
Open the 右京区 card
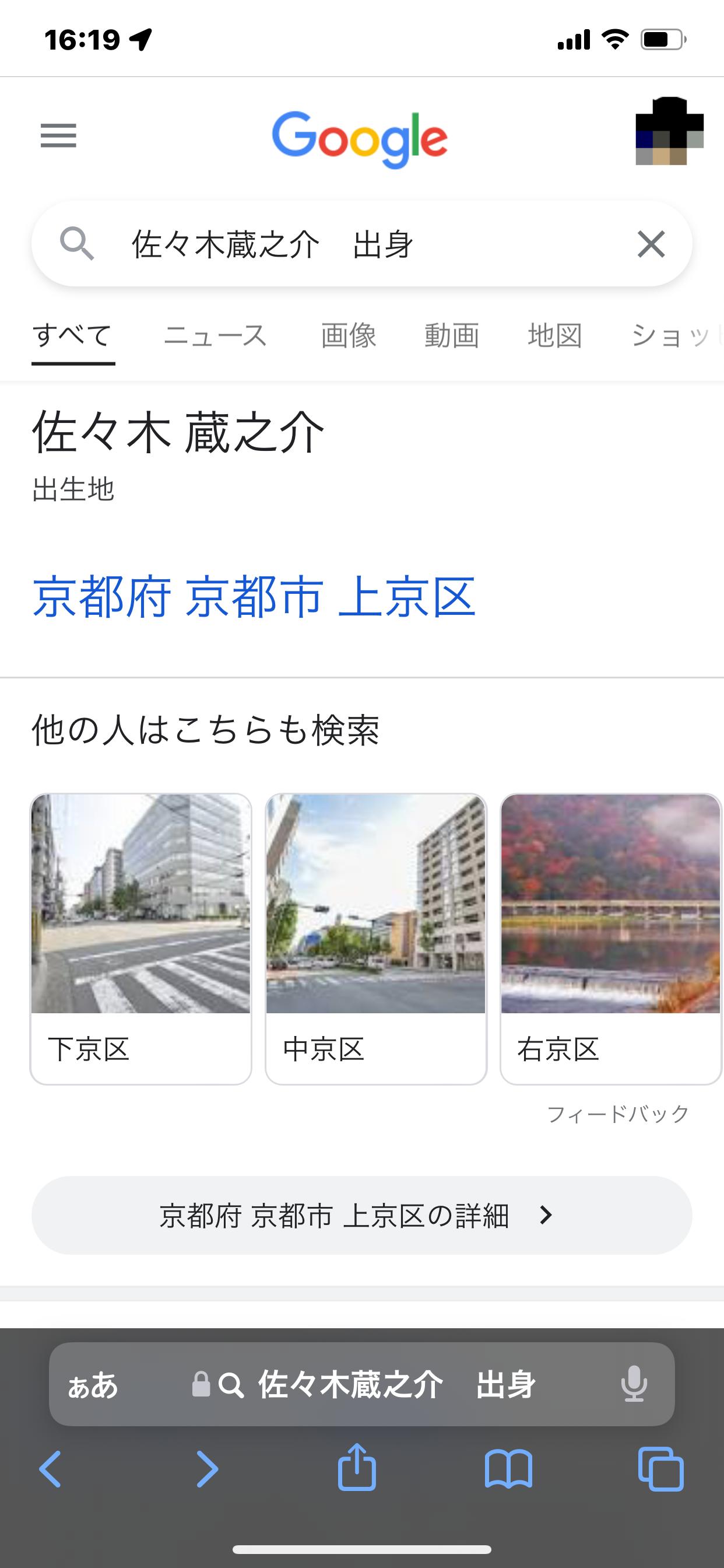point(611,939)
